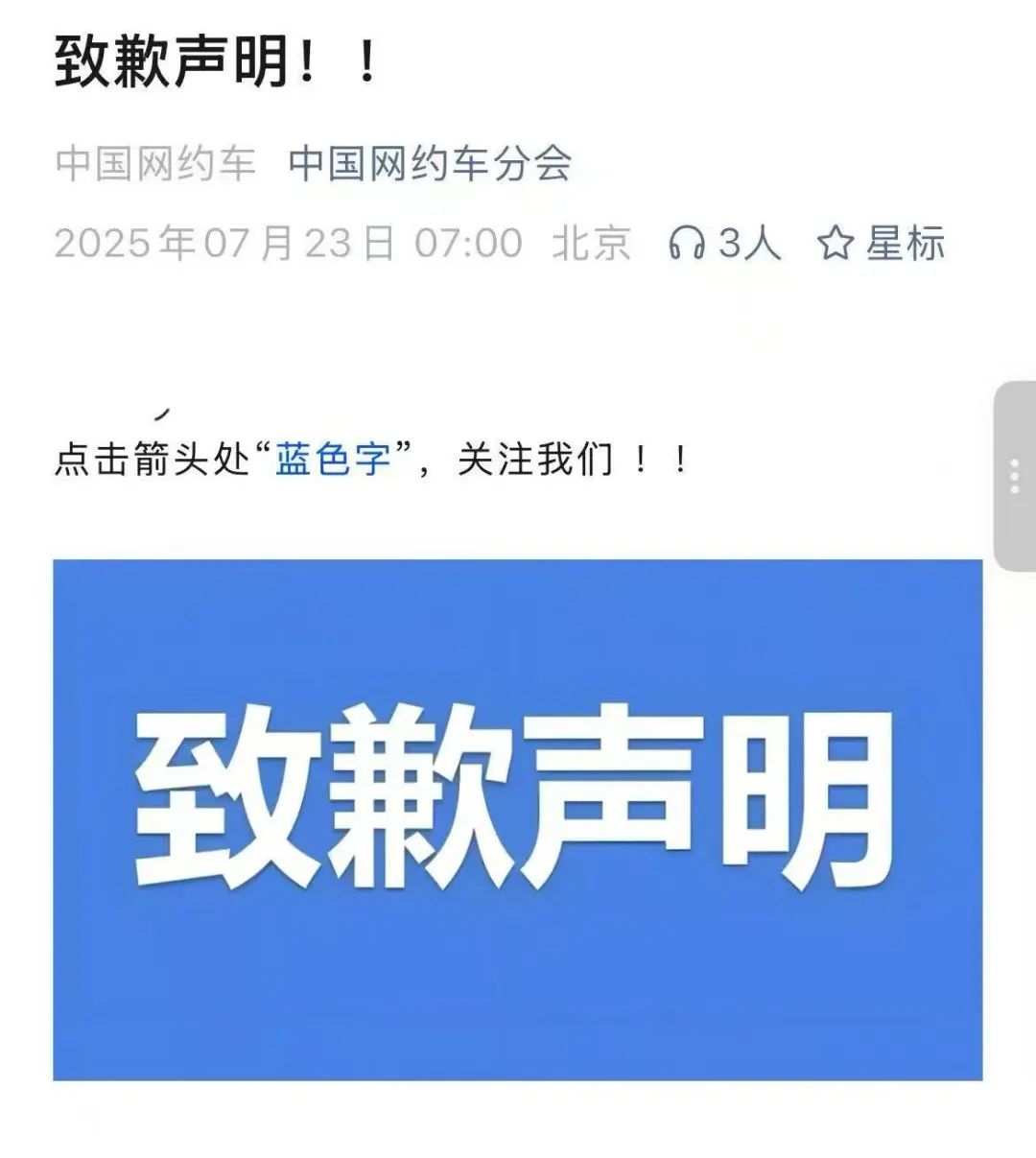The image size is (1036, 1158).
Task: Open the 中国网约车分会 account link
Action: click(x=430, y=164)
